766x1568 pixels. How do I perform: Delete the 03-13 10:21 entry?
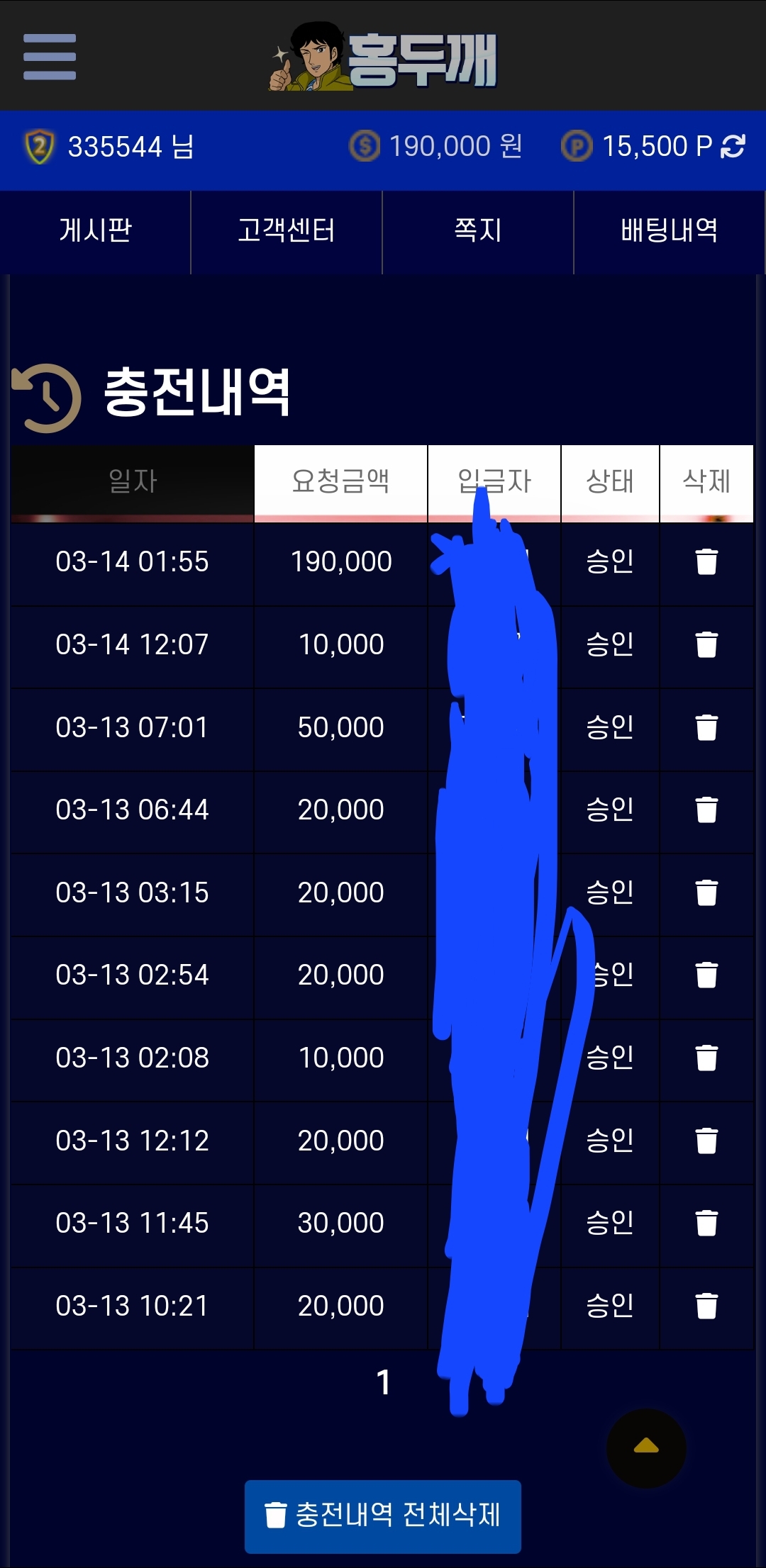(x=706, y=1306)
